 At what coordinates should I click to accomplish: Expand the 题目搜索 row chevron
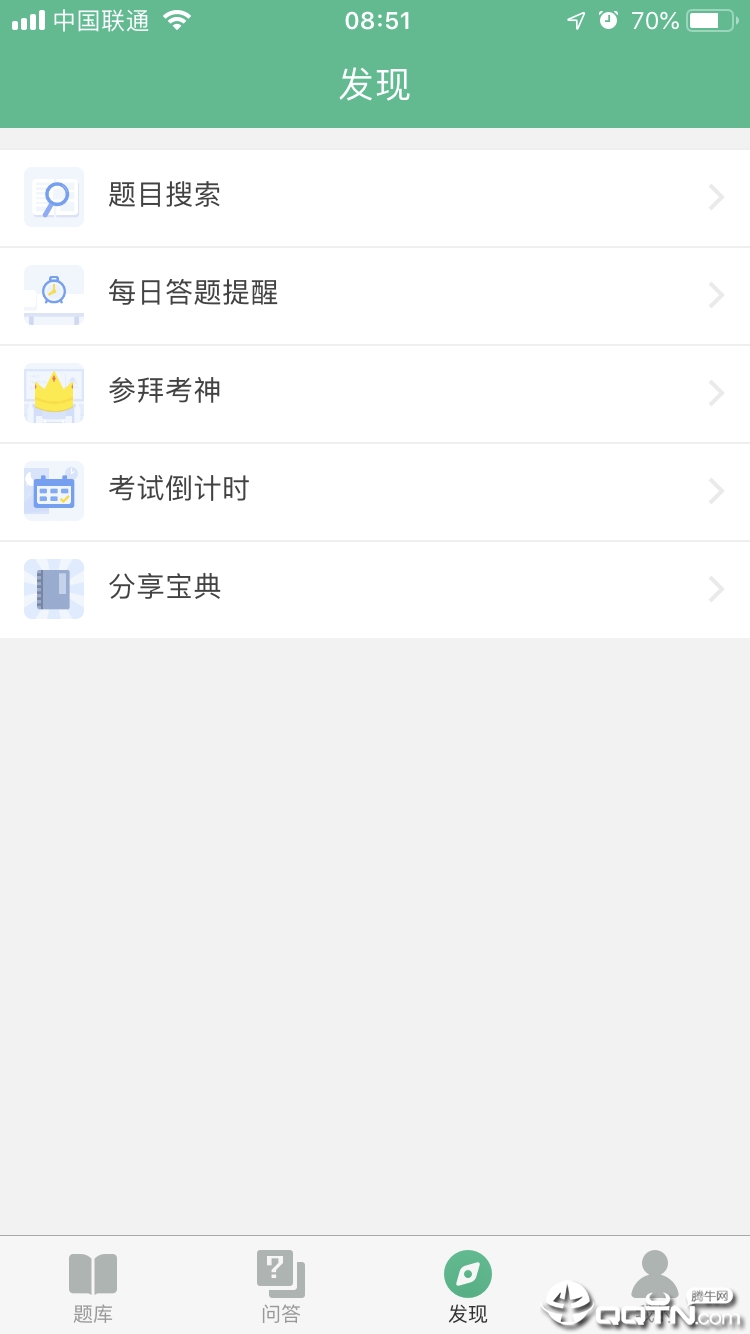click(x=716, y=197)
